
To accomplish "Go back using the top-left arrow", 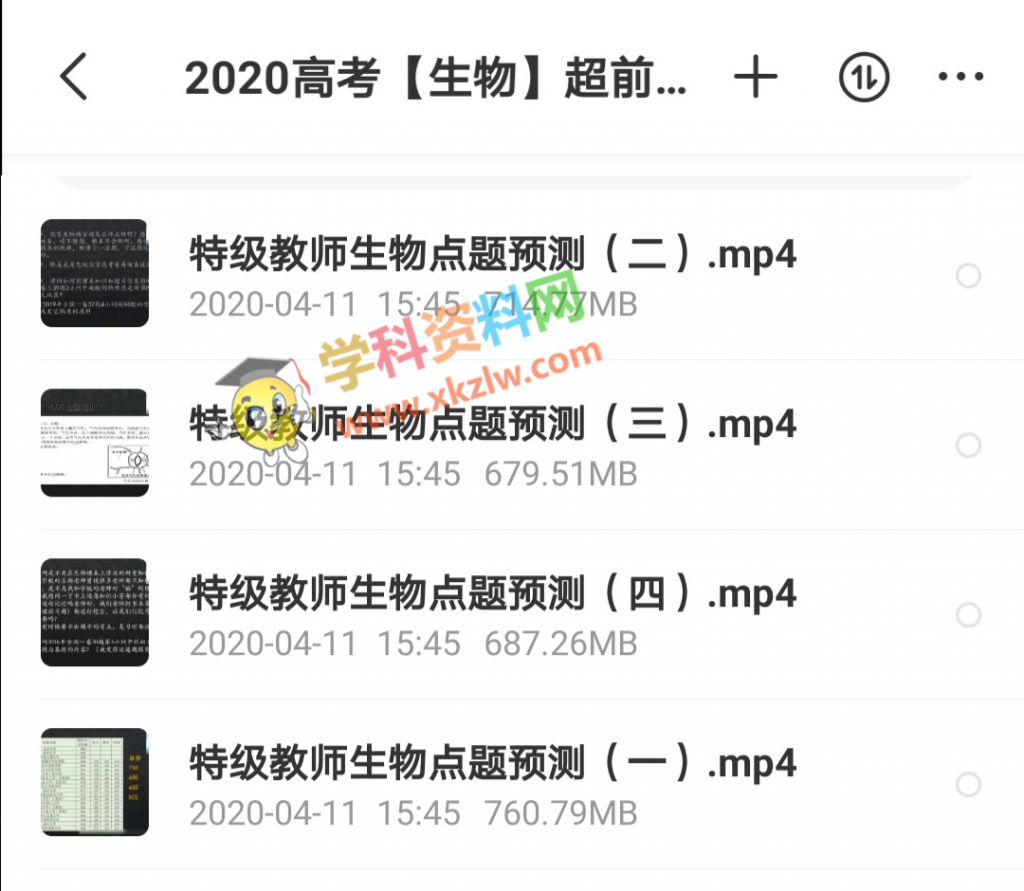I will [x=74, y=77].
